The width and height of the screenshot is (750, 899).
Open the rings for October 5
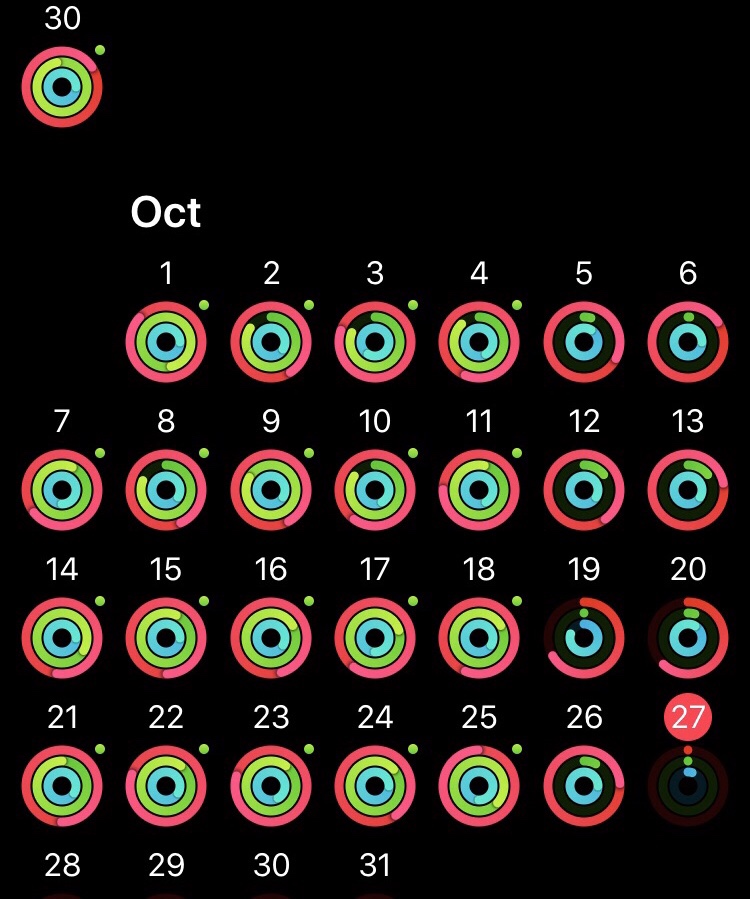point(584,342)
